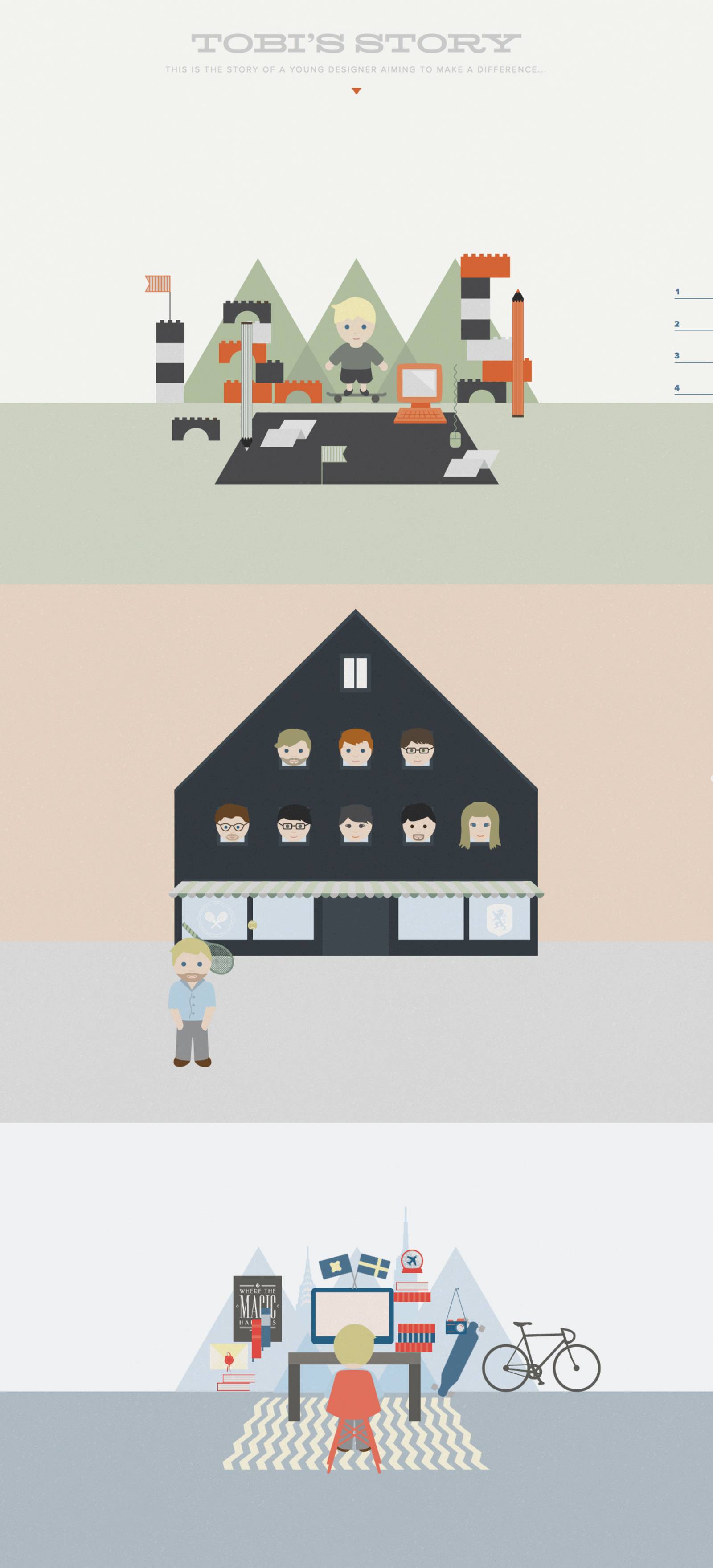713x1568 pixels.
Task: Go to chapter 2 of the story
Action: pyautogui.click(x=678, y=325)
